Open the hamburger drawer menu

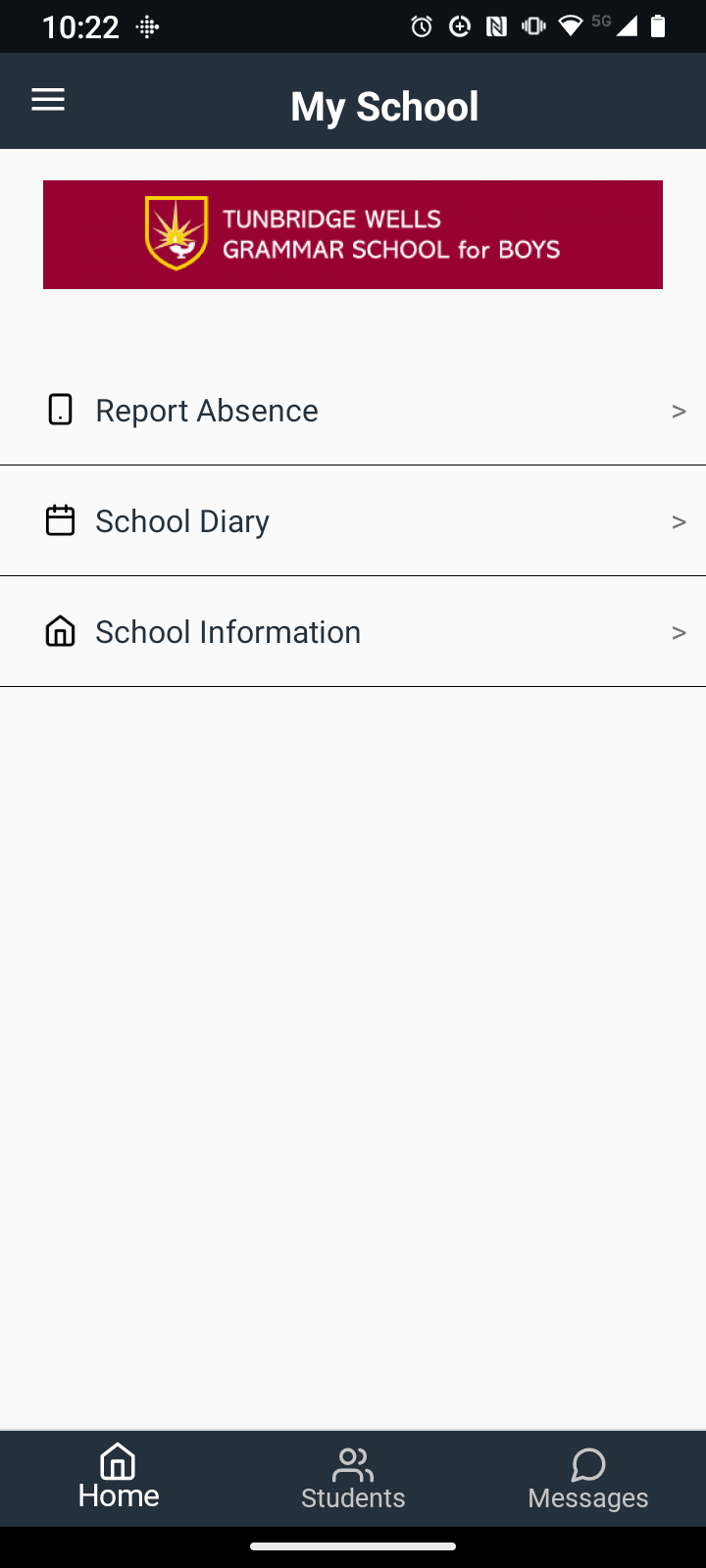[48, 100]
